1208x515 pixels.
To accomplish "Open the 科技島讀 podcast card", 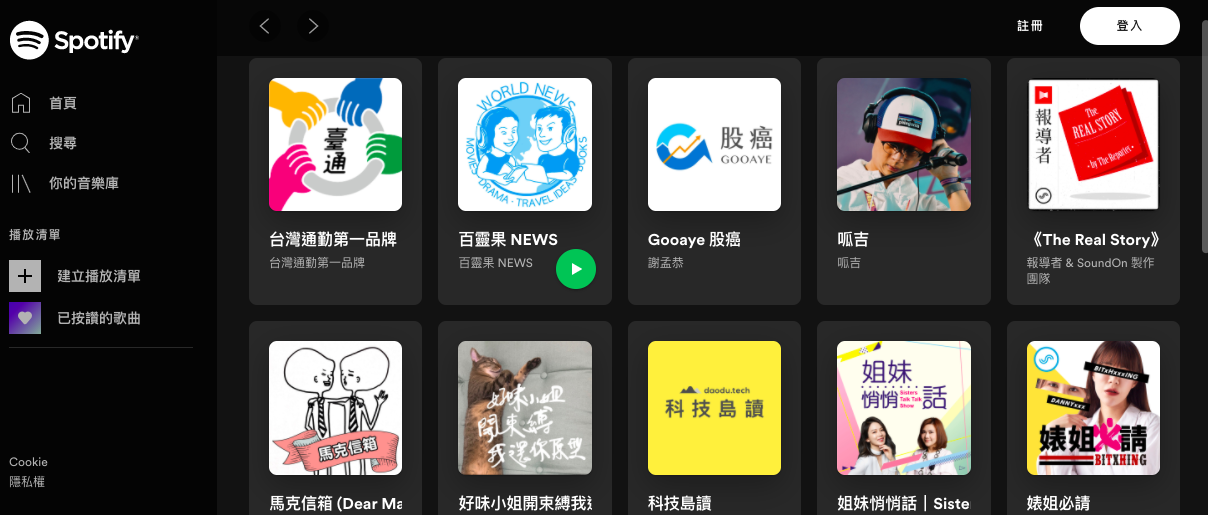I will click(714, 408).
